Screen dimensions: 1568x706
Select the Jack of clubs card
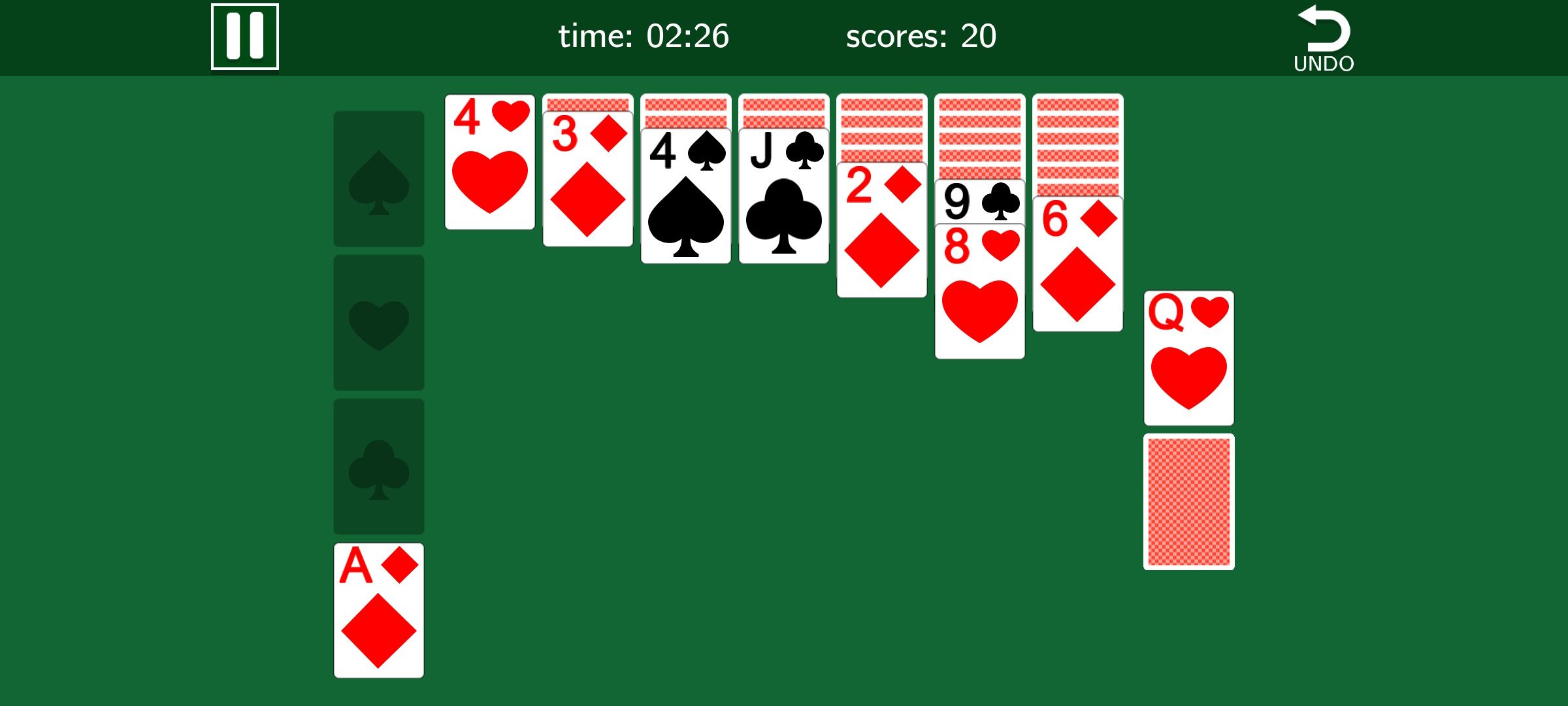[x=783, y=196]
